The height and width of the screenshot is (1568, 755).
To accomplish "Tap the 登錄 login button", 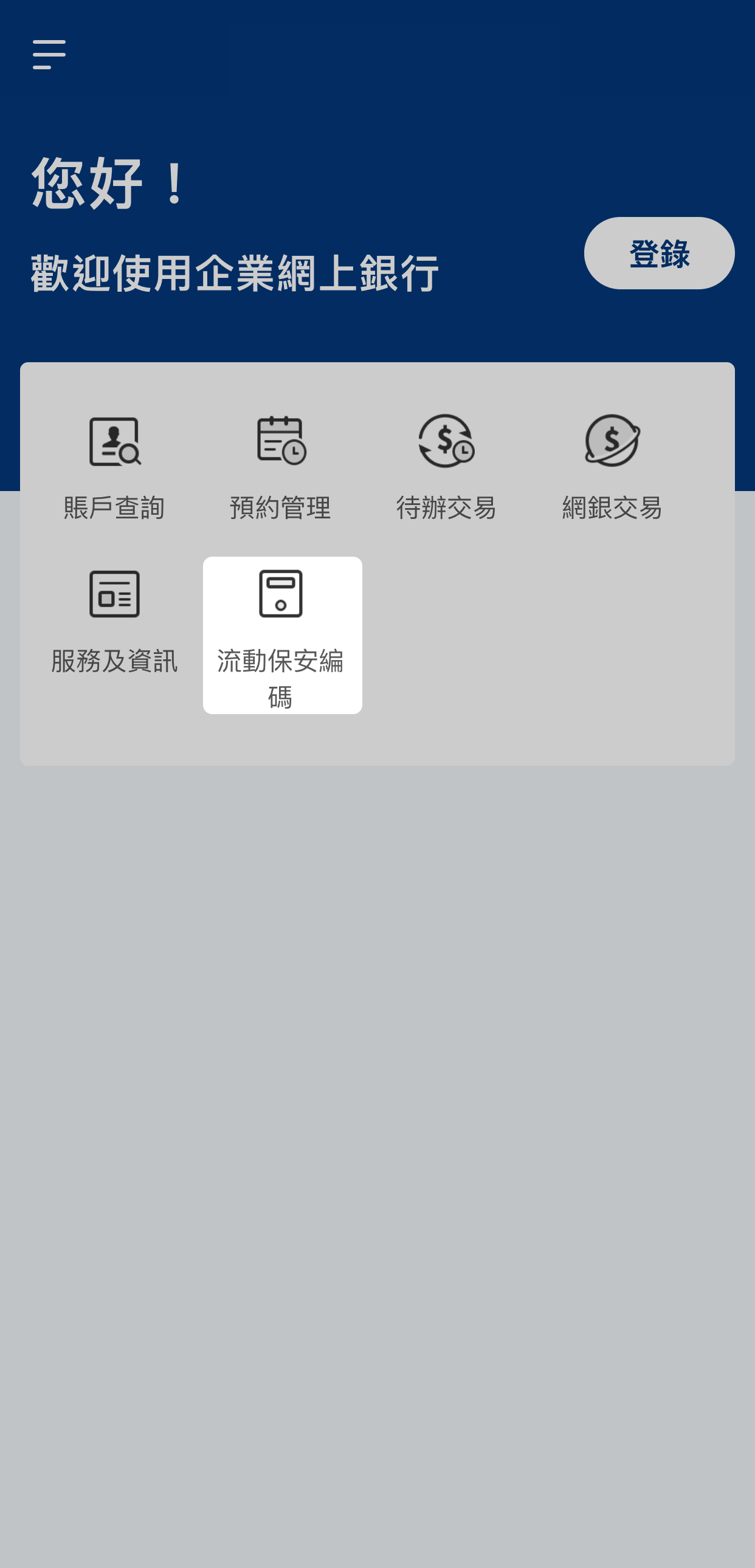I will coord(659,253).
